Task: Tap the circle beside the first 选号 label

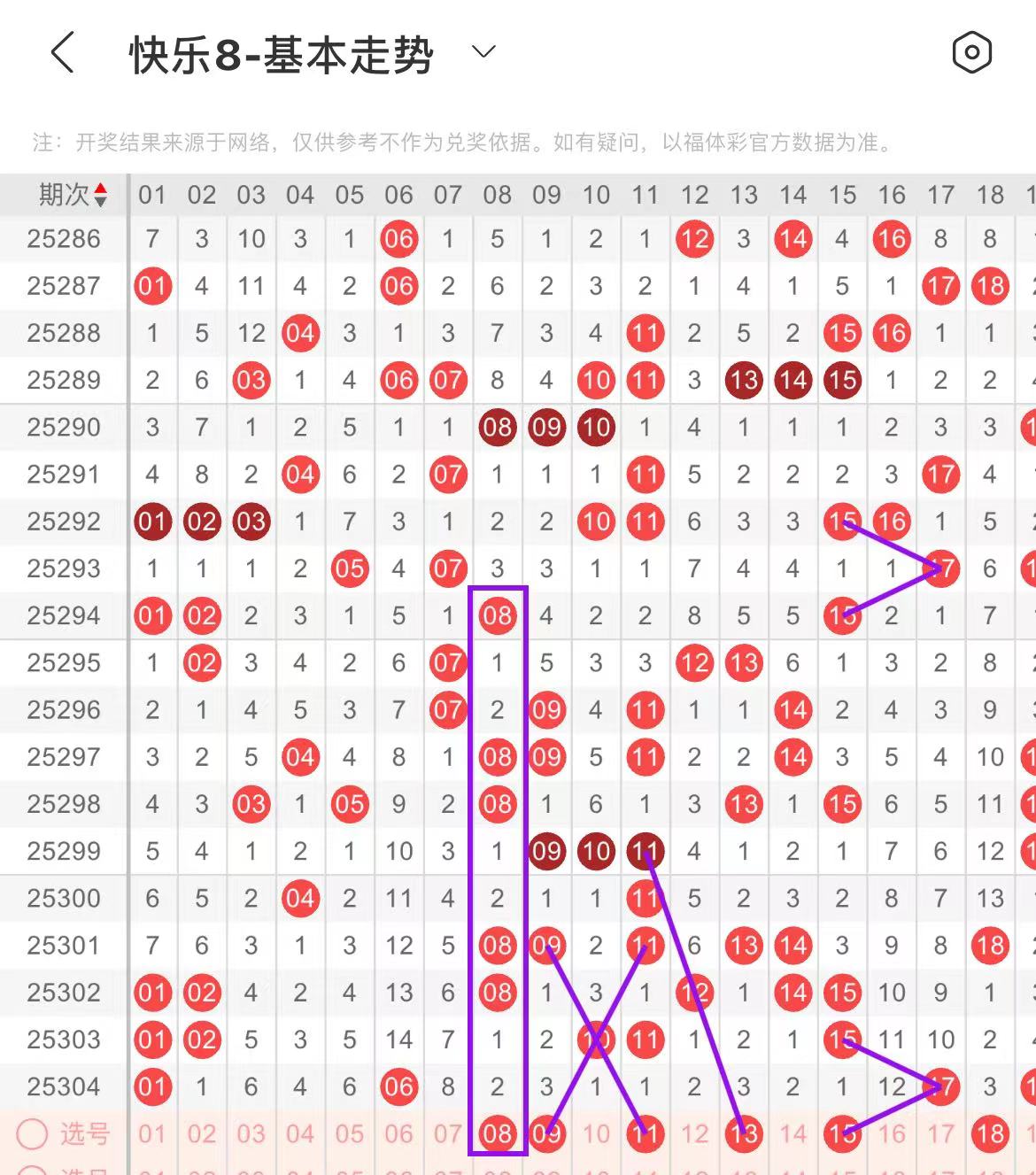Action: [32, 1133]
